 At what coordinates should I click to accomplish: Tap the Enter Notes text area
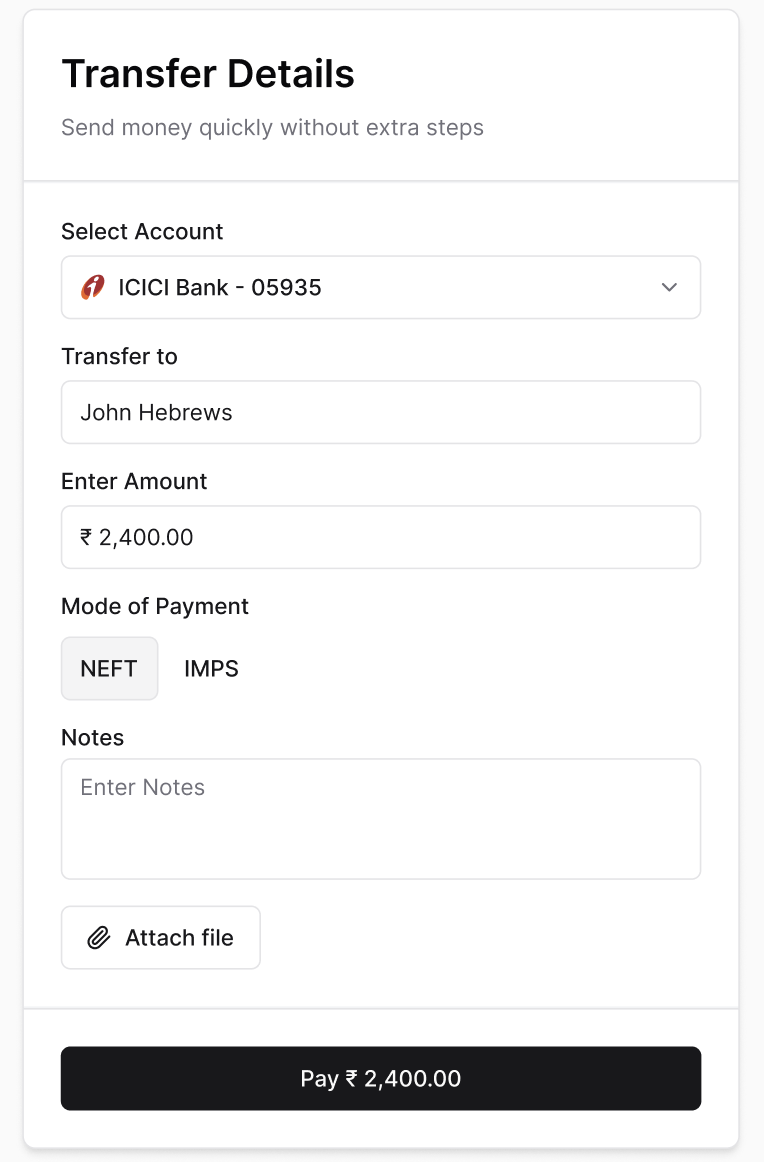(x=380, y=819)
